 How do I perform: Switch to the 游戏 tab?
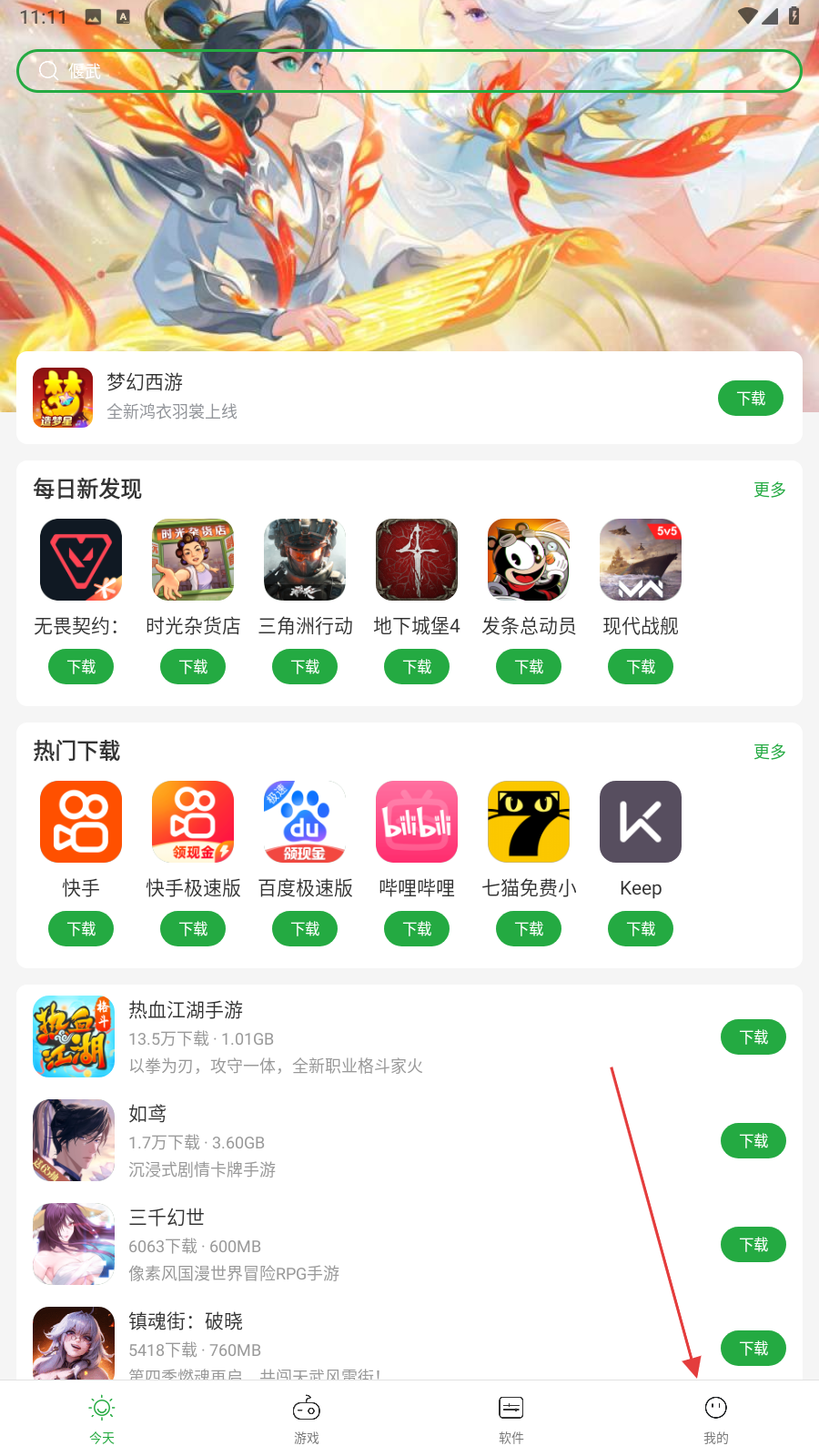pos(307,1419)
